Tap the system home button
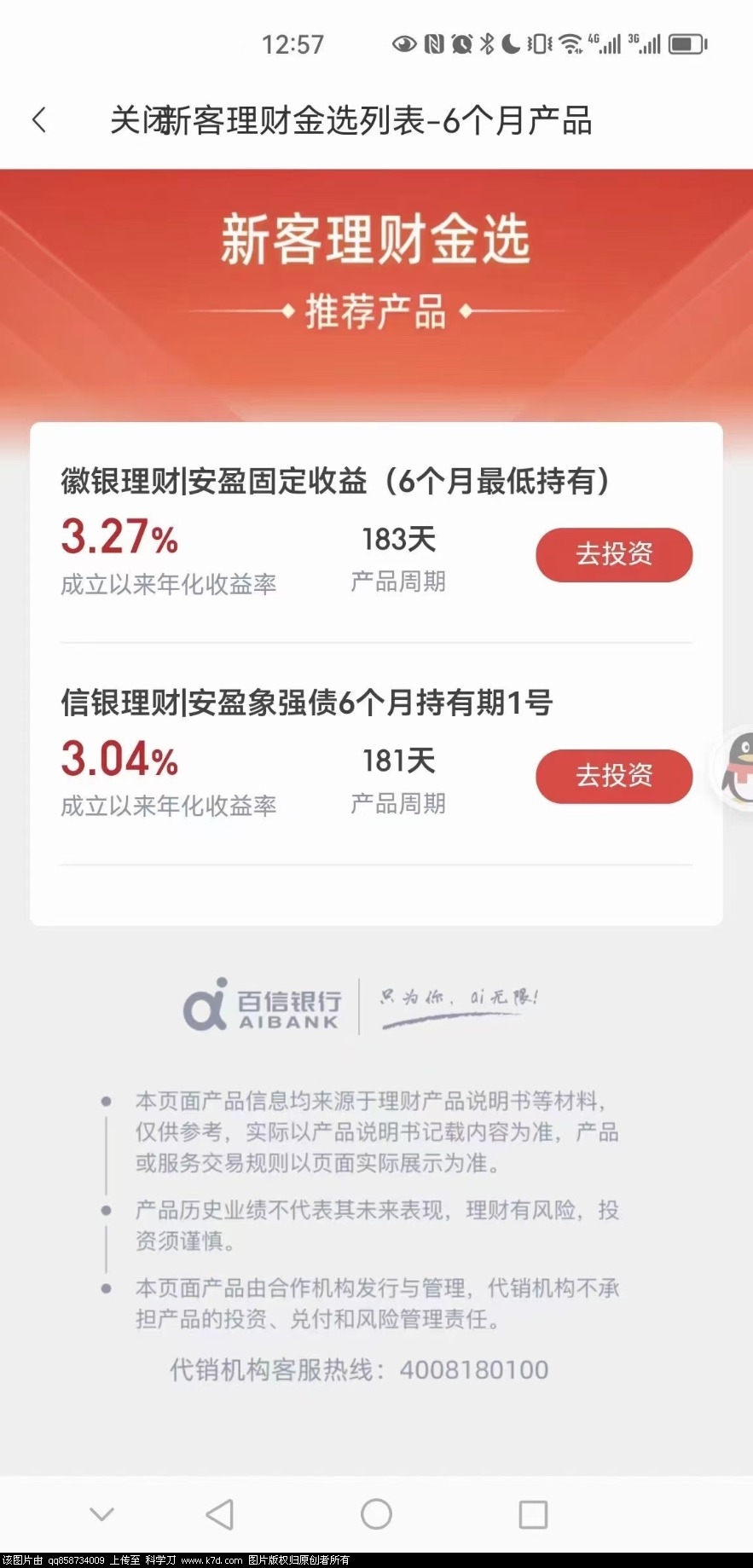The image size is (753, 1568). (x=376, y=1514)
